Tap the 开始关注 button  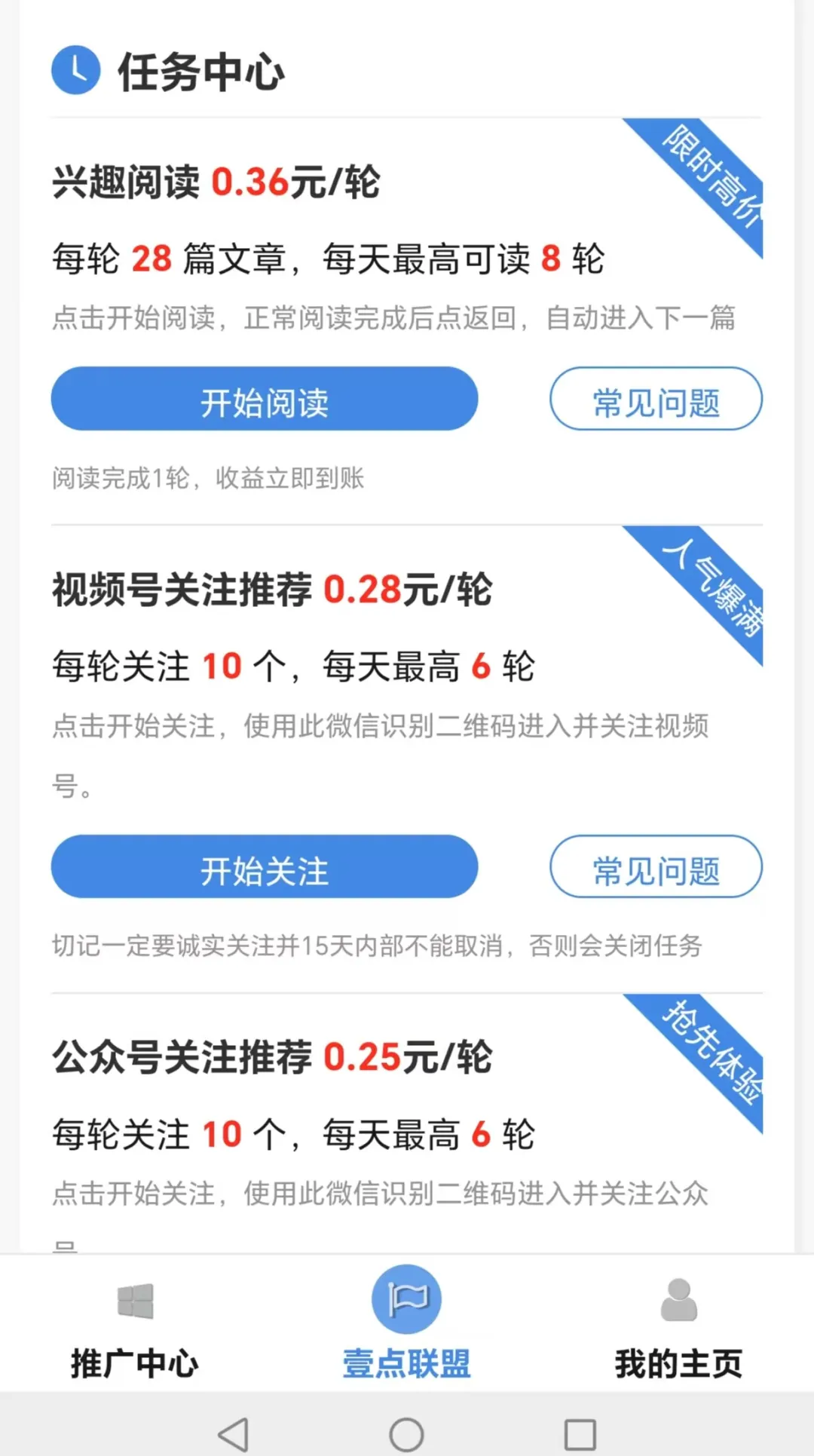click(x=265, y=866)
